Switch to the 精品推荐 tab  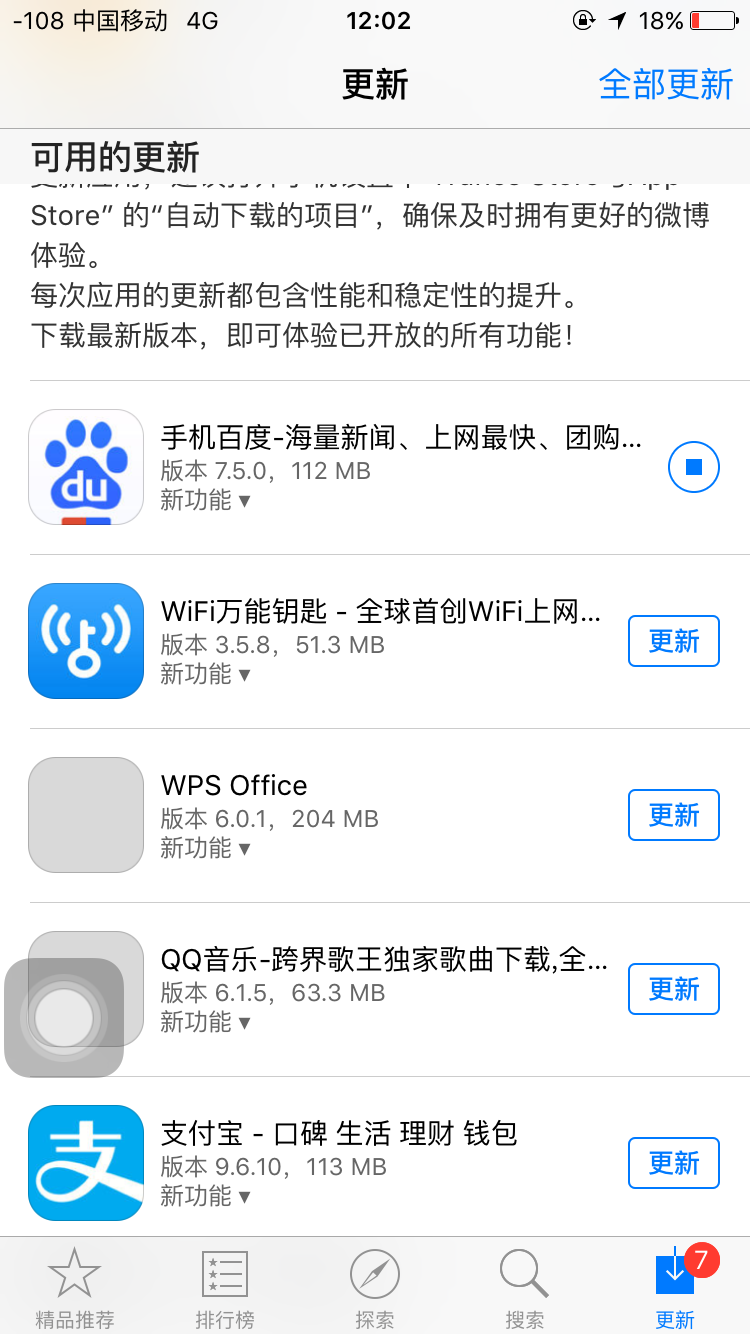(75, 1287)
